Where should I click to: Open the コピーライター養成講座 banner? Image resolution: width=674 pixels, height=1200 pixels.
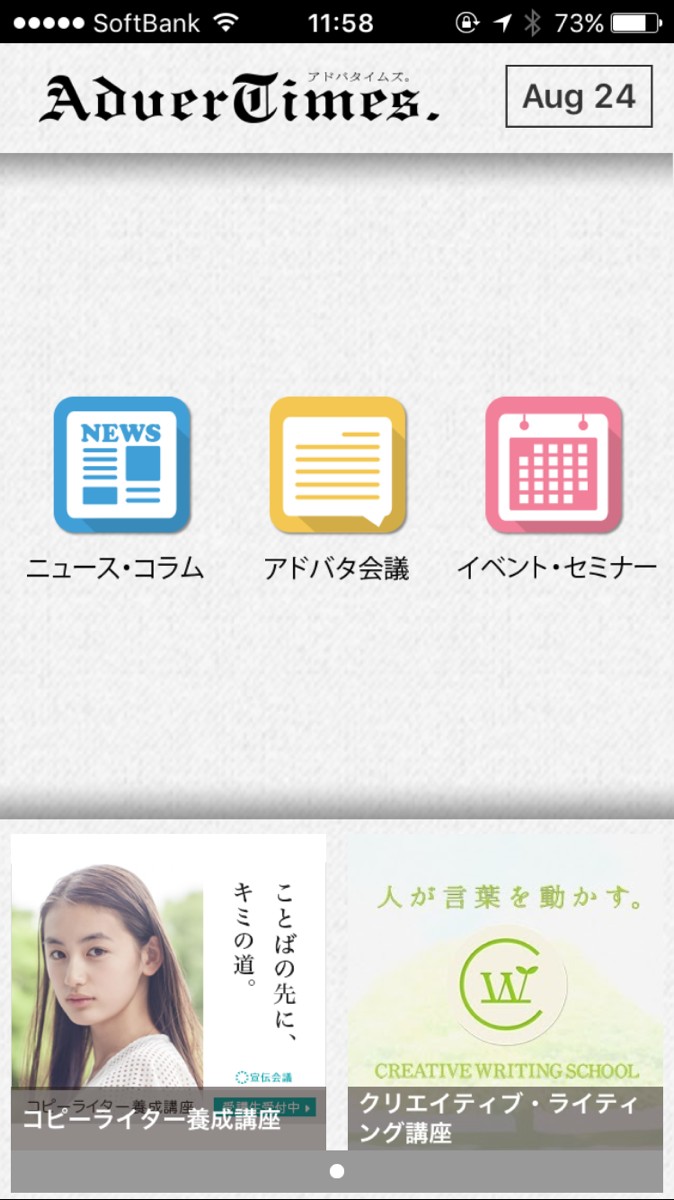click(x=168, y=990)
